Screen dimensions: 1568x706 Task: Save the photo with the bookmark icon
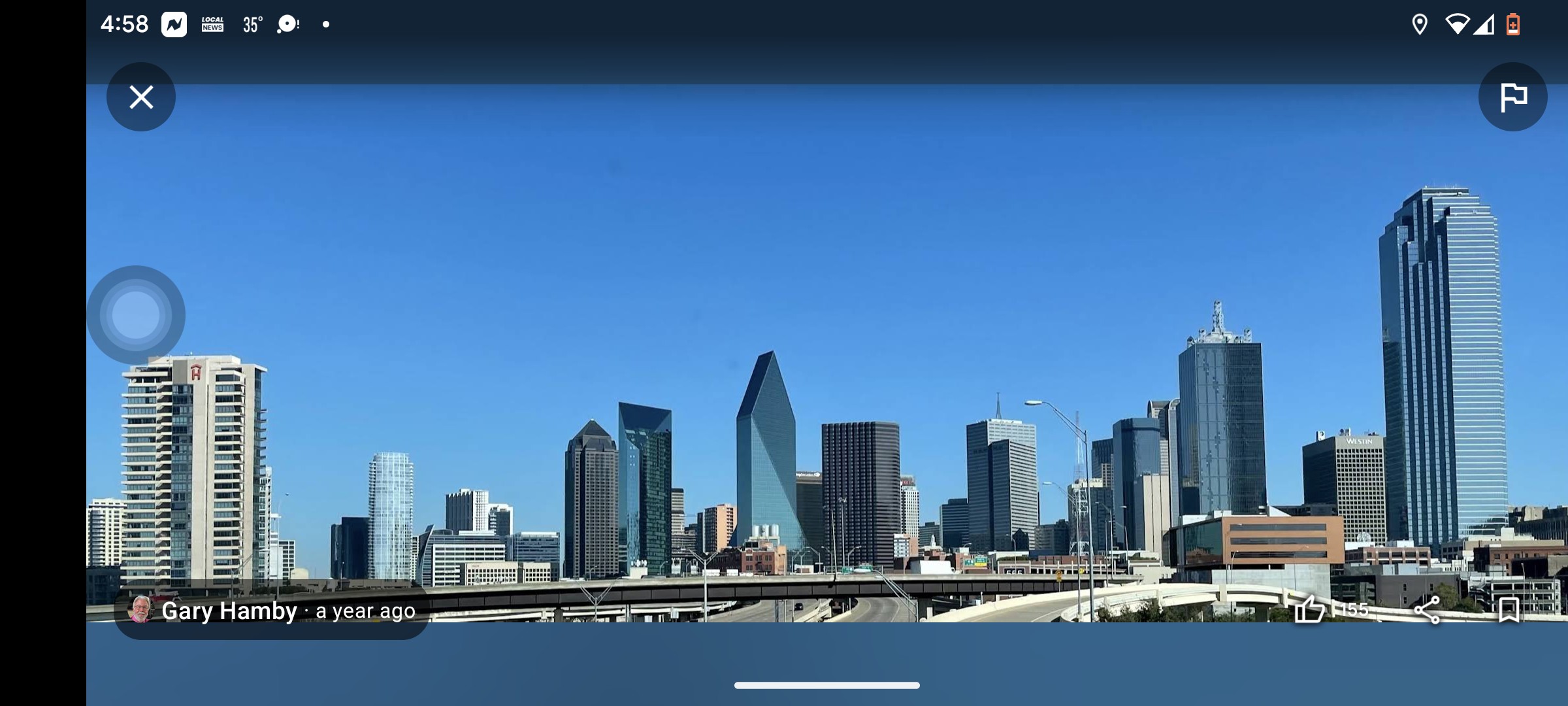(x=1509, y=609)
